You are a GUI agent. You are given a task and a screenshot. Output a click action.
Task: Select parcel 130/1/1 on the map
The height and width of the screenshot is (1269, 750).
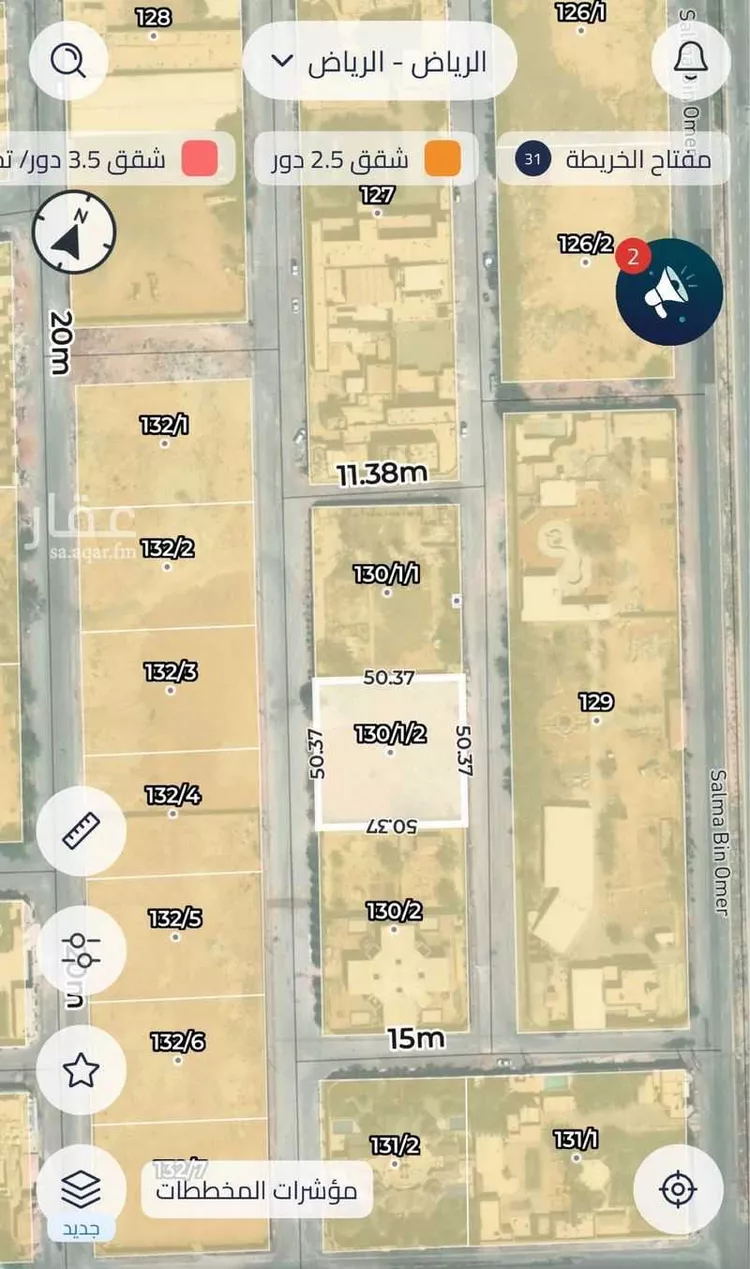click(387, 574)
